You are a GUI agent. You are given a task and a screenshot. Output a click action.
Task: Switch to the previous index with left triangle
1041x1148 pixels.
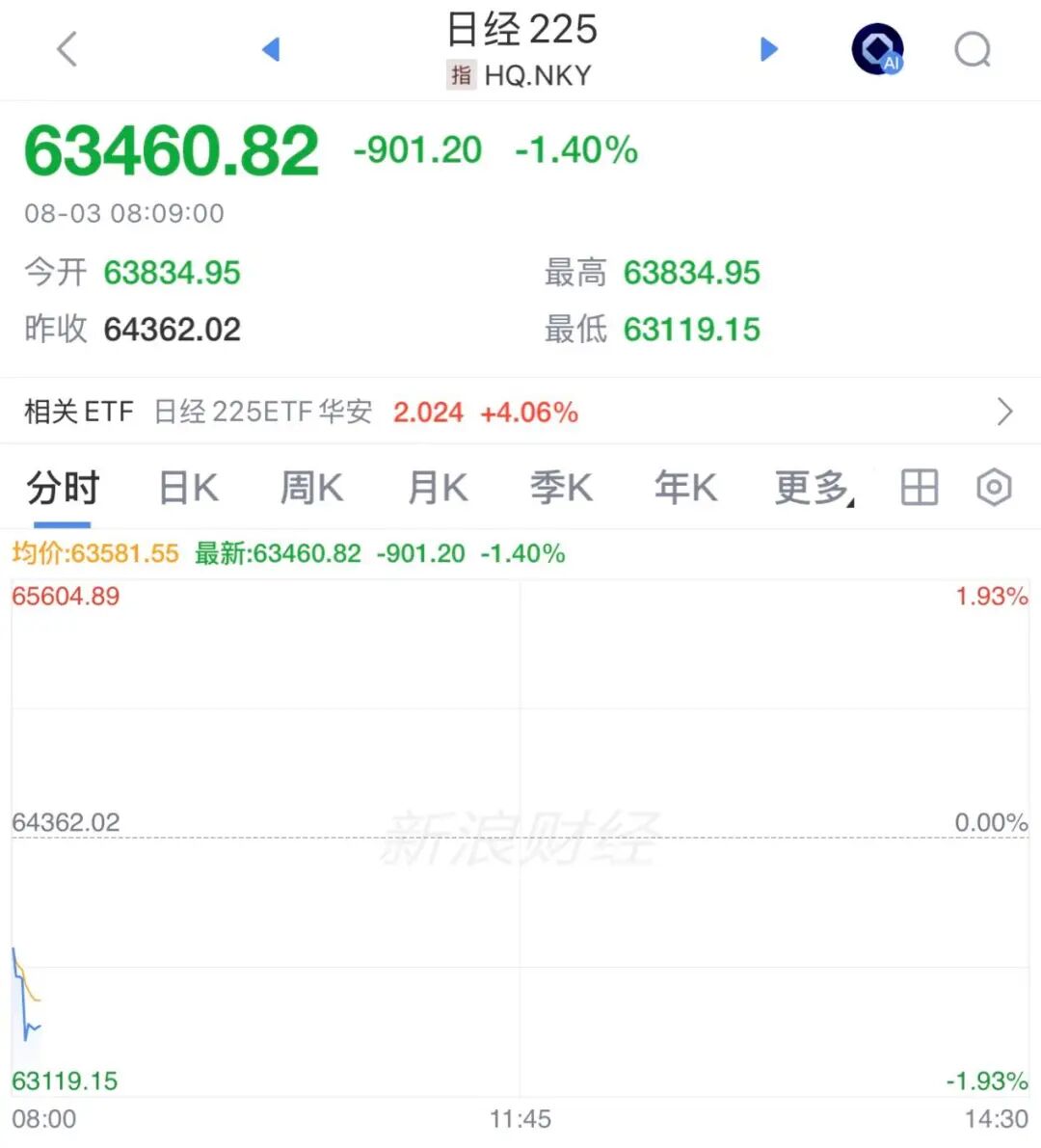271,49
